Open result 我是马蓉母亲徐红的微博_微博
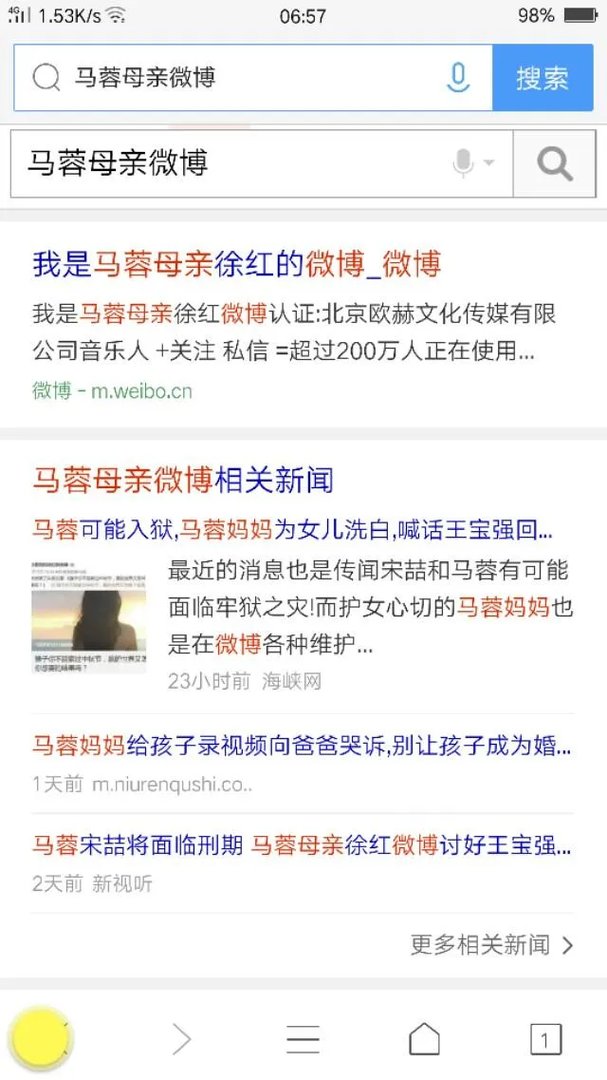 pyautogui.click(x=237, y=265)
